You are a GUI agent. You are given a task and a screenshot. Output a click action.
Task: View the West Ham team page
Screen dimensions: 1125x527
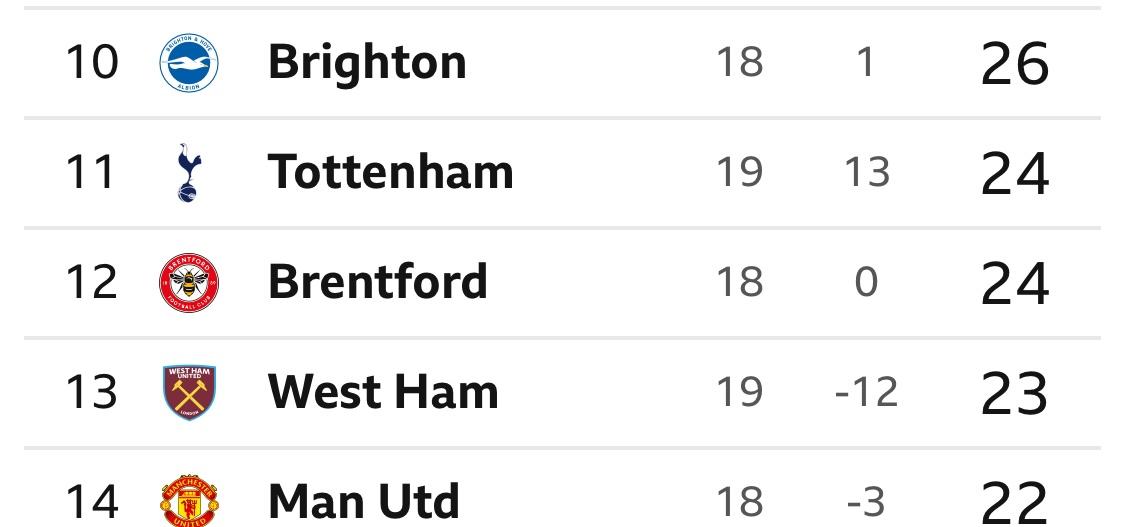tap(383, 391)
